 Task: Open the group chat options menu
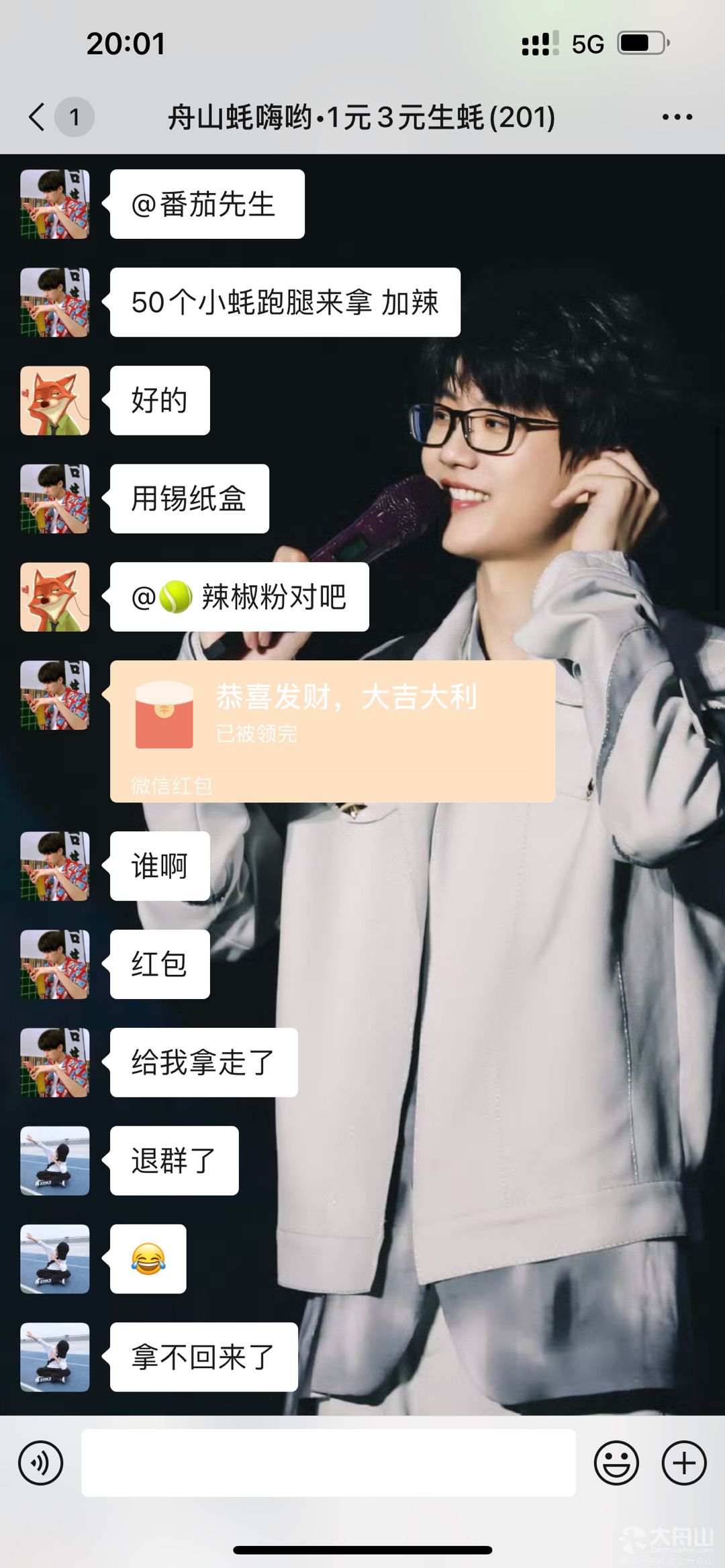pos(677,117)
